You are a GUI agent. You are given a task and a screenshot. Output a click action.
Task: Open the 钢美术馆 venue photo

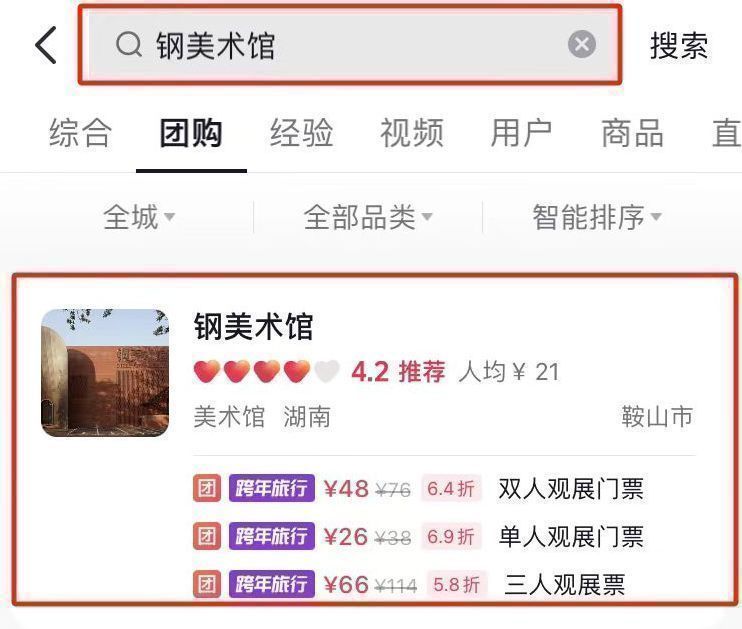coord(105,373)
